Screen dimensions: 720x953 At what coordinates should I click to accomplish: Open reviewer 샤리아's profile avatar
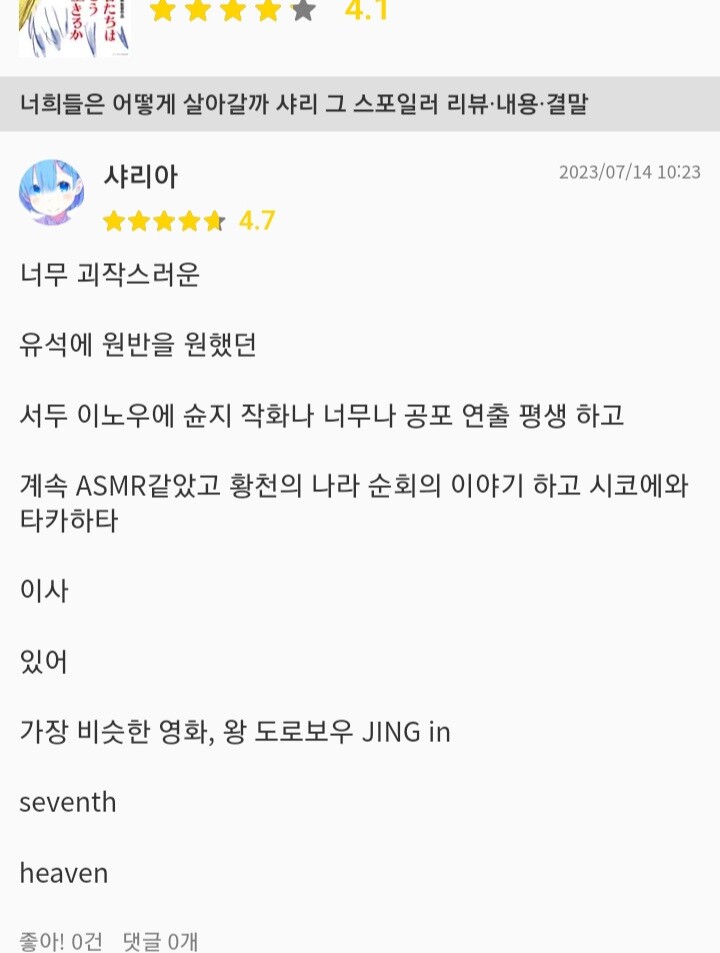click(x=51, y=191)
